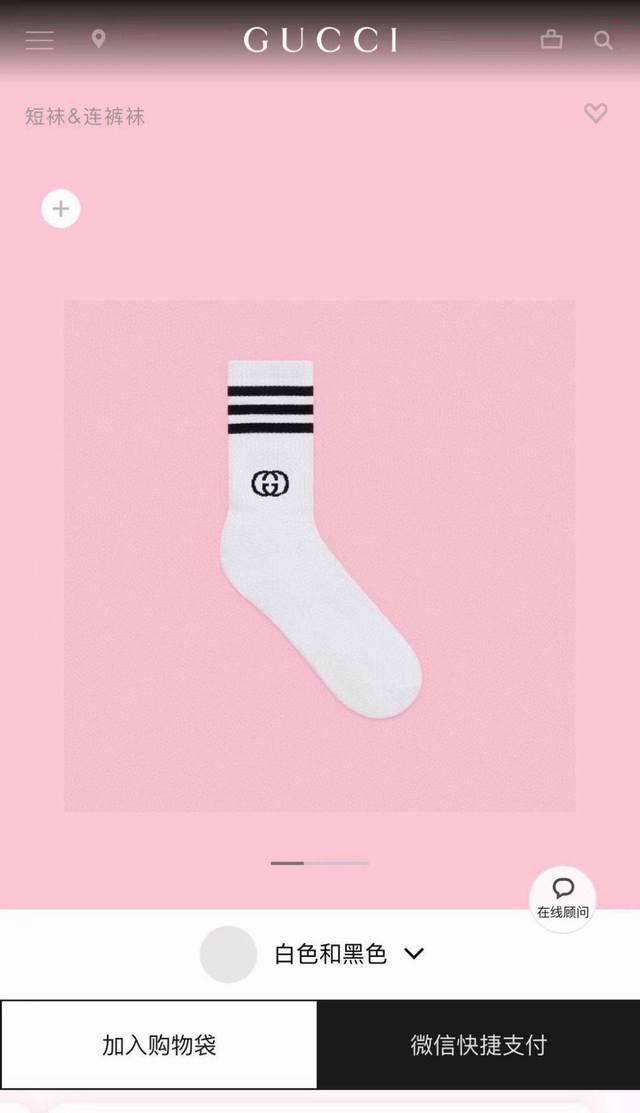The image size is (640, 1113).
Task: Open the hamburger menu
Action: 40,40
